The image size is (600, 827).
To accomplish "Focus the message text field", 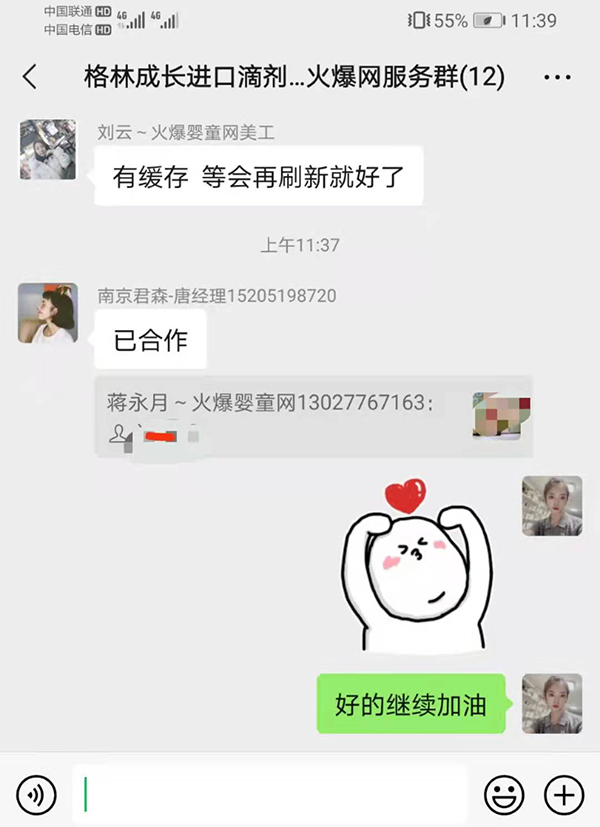I will coord(270,795).
